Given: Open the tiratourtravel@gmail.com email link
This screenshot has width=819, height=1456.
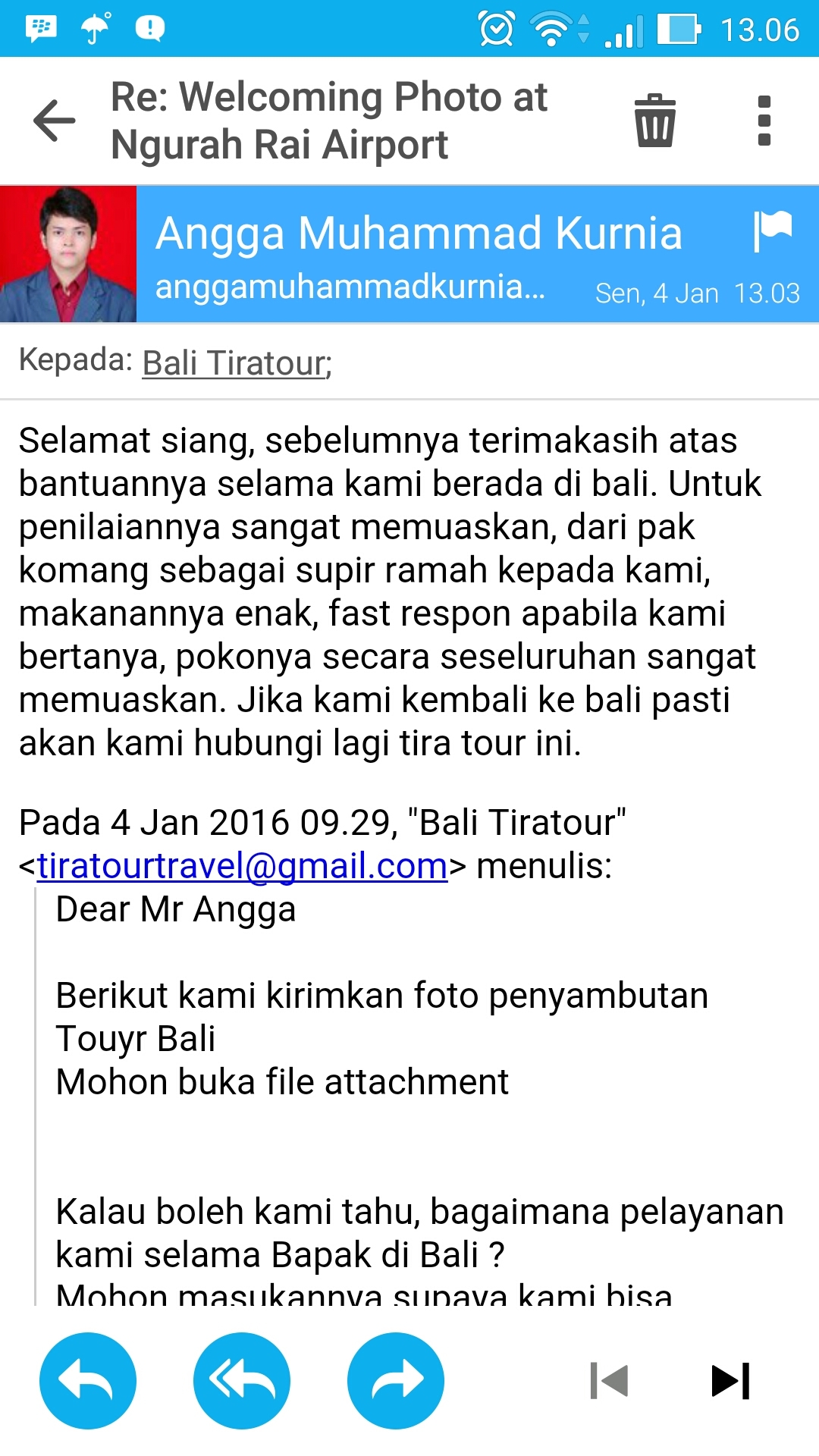Looking at the screenshot, I should (243, 865).
